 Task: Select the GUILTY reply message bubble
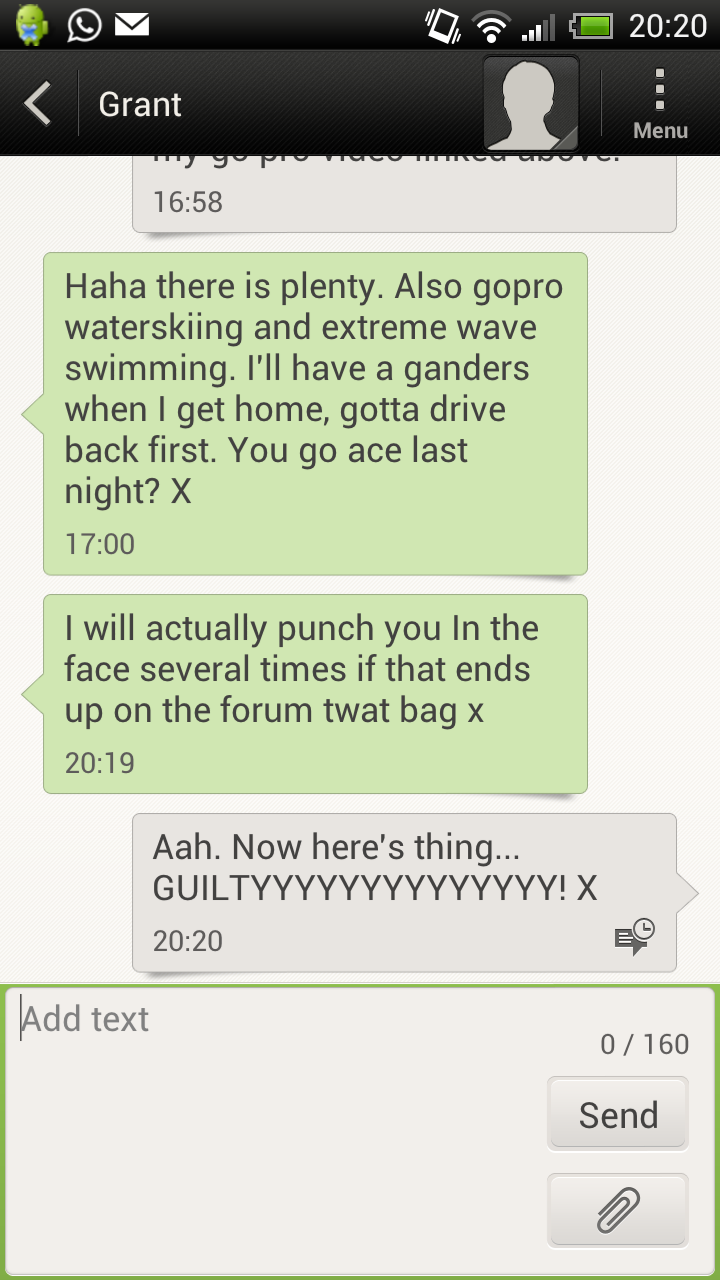[x=404, y=892]
